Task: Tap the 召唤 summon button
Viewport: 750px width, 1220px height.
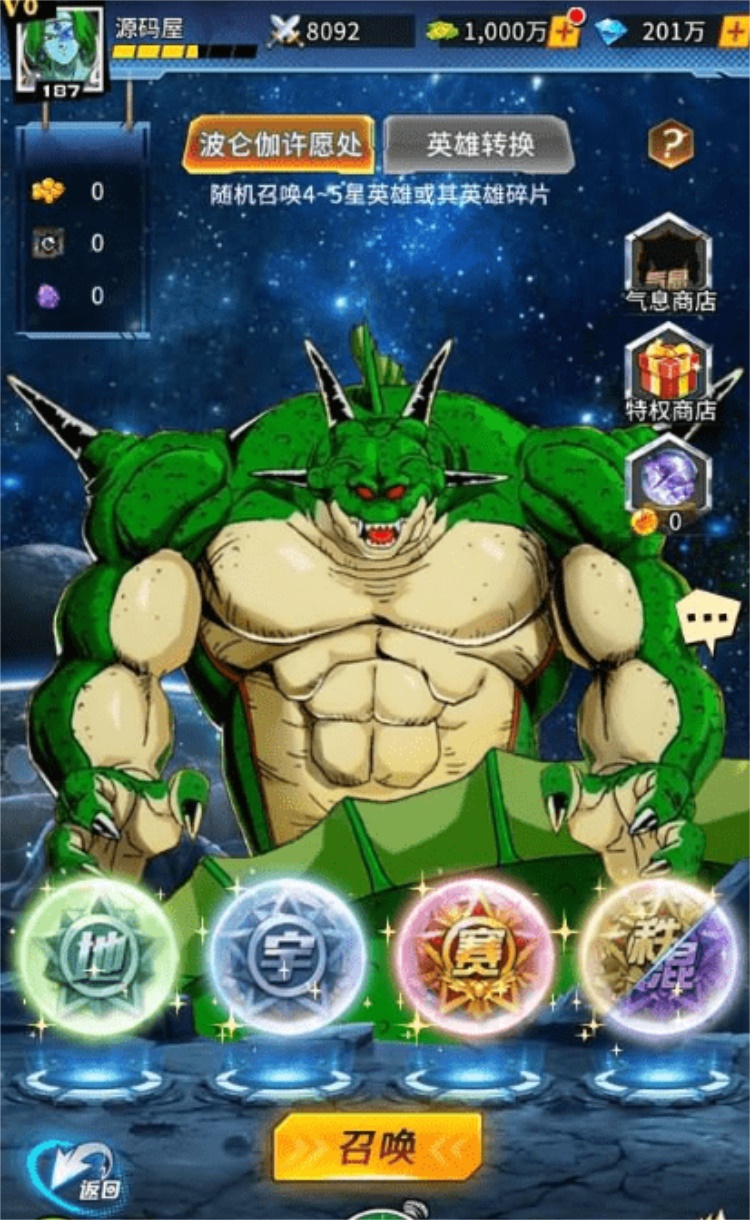Action: [x=377, y=1148]
